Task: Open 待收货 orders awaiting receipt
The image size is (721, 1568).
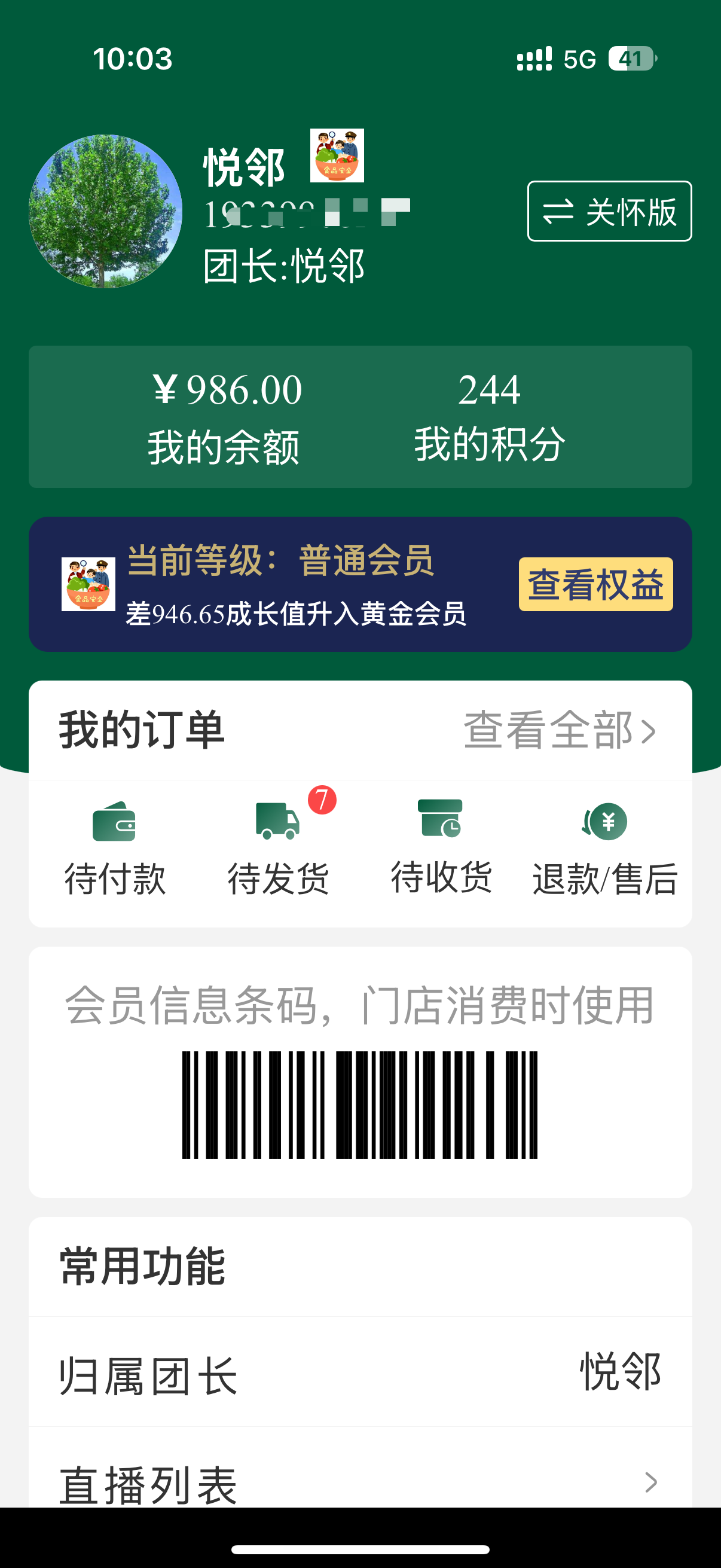Action: point(441,848)
